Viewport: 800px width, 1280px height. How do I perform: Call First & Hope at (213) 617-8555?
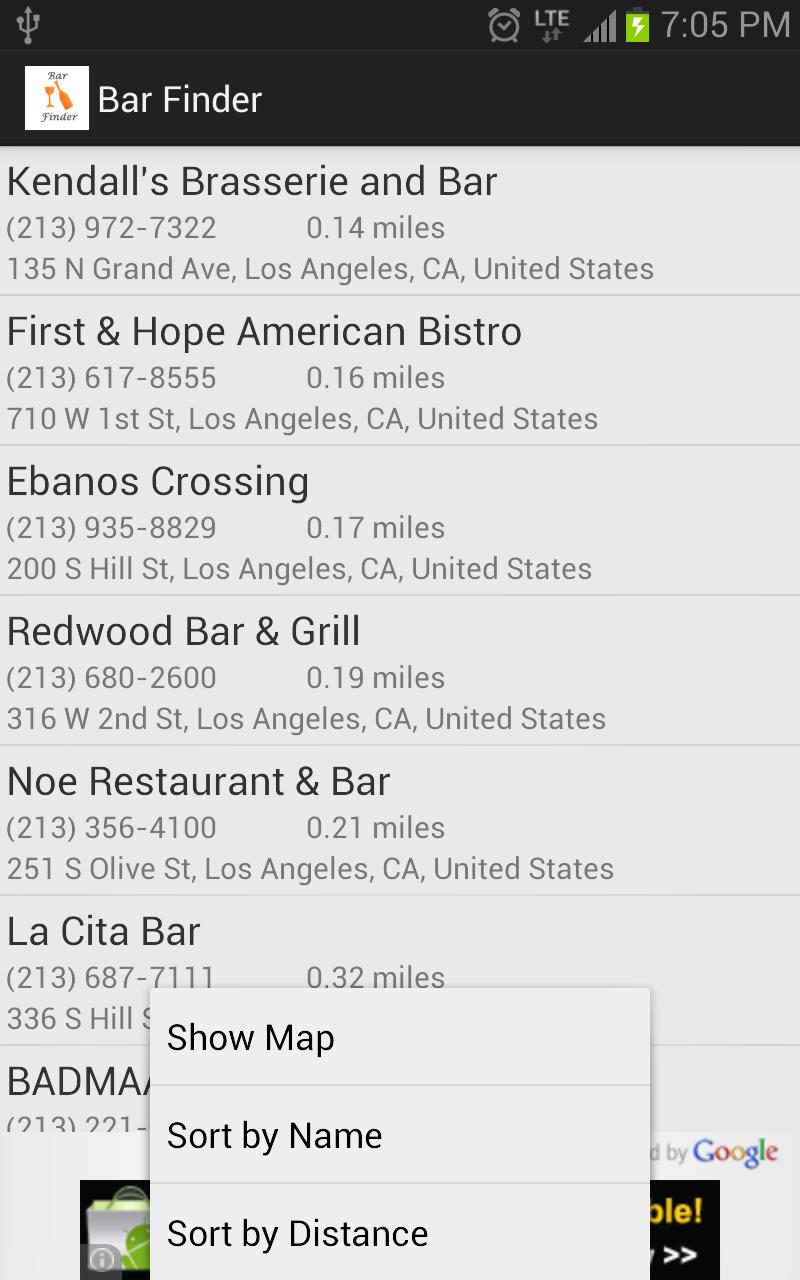(110, 378)
